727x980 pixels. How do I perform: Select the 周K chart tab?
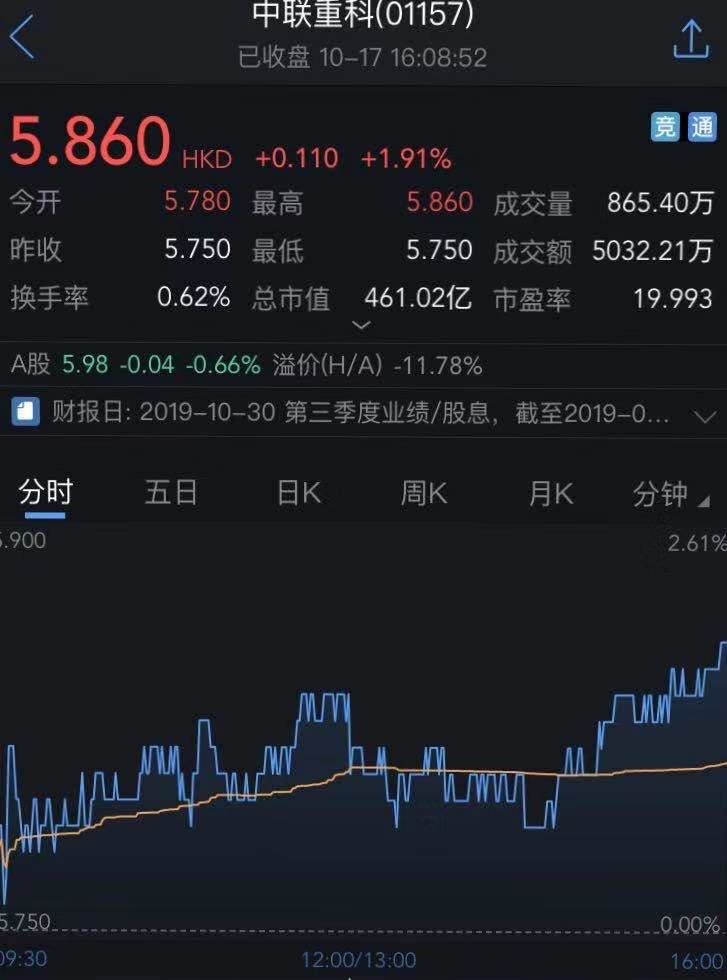click(x=424, y=493)
